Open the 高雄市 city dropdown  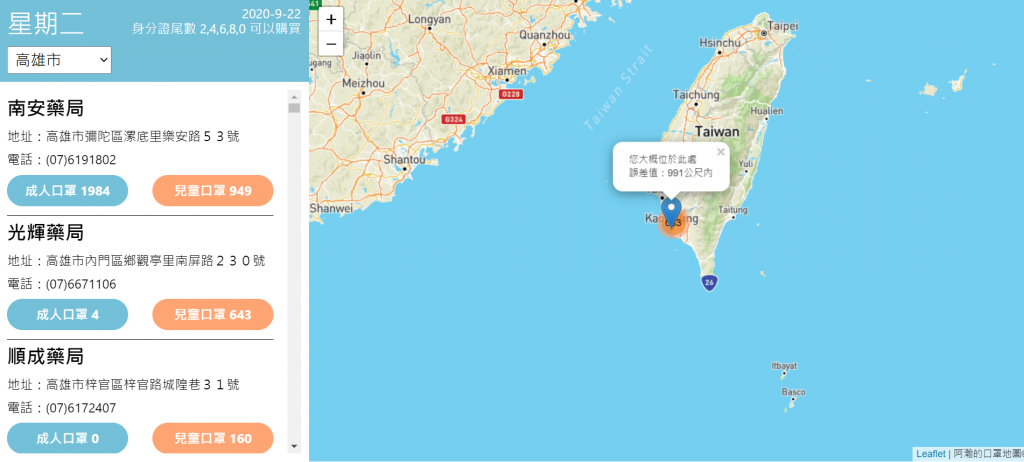(59, 60)
